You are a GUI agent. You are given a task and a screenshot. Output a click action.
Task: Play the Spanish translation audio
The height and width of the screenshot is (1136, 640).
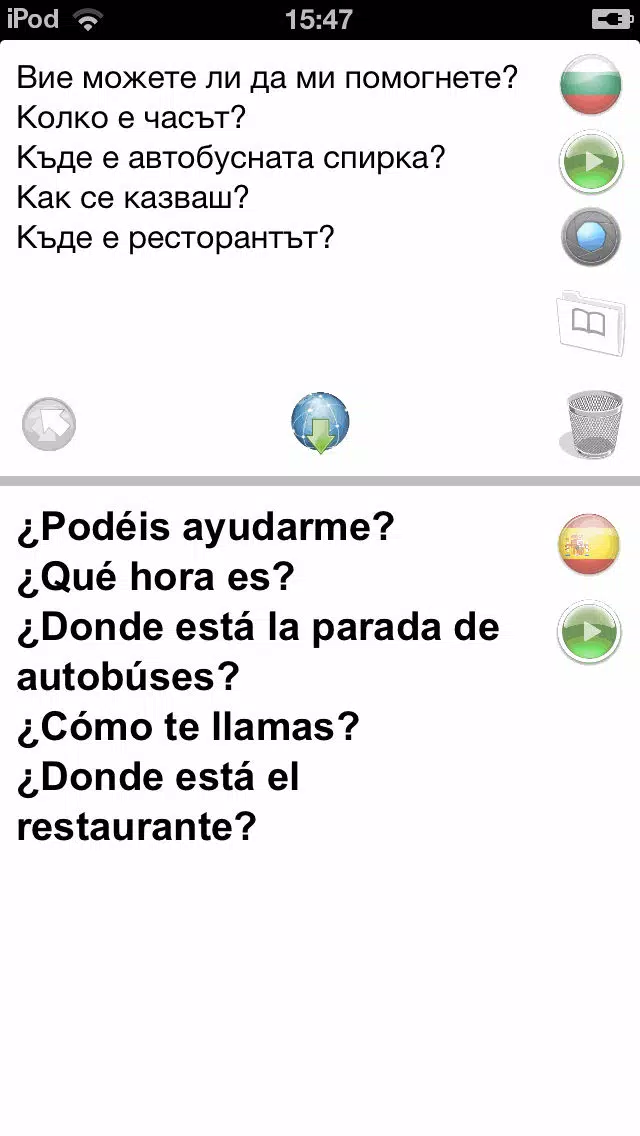[589, 632]
